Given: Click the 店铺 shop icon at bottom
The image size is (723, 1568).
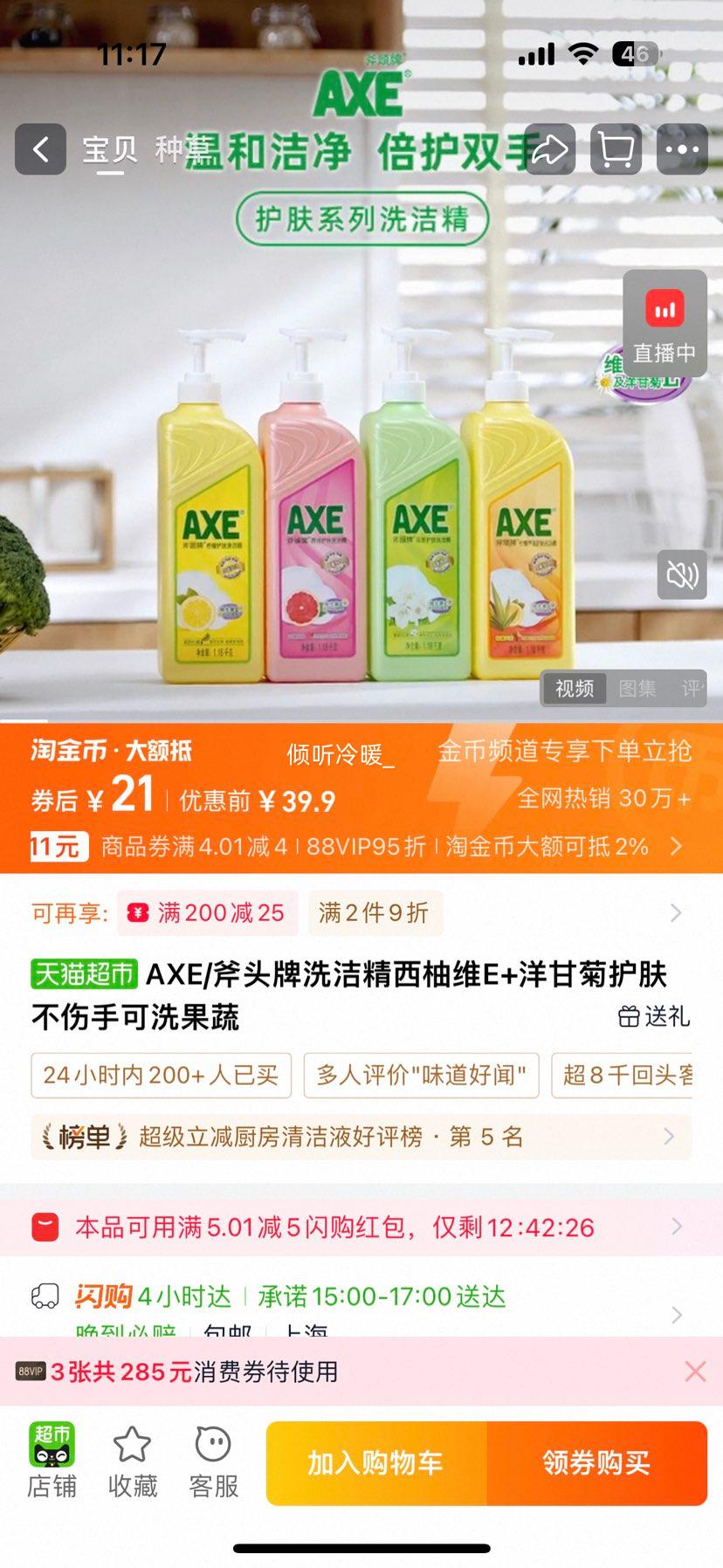Looking at the screenshot, I should click(54, 1460).
